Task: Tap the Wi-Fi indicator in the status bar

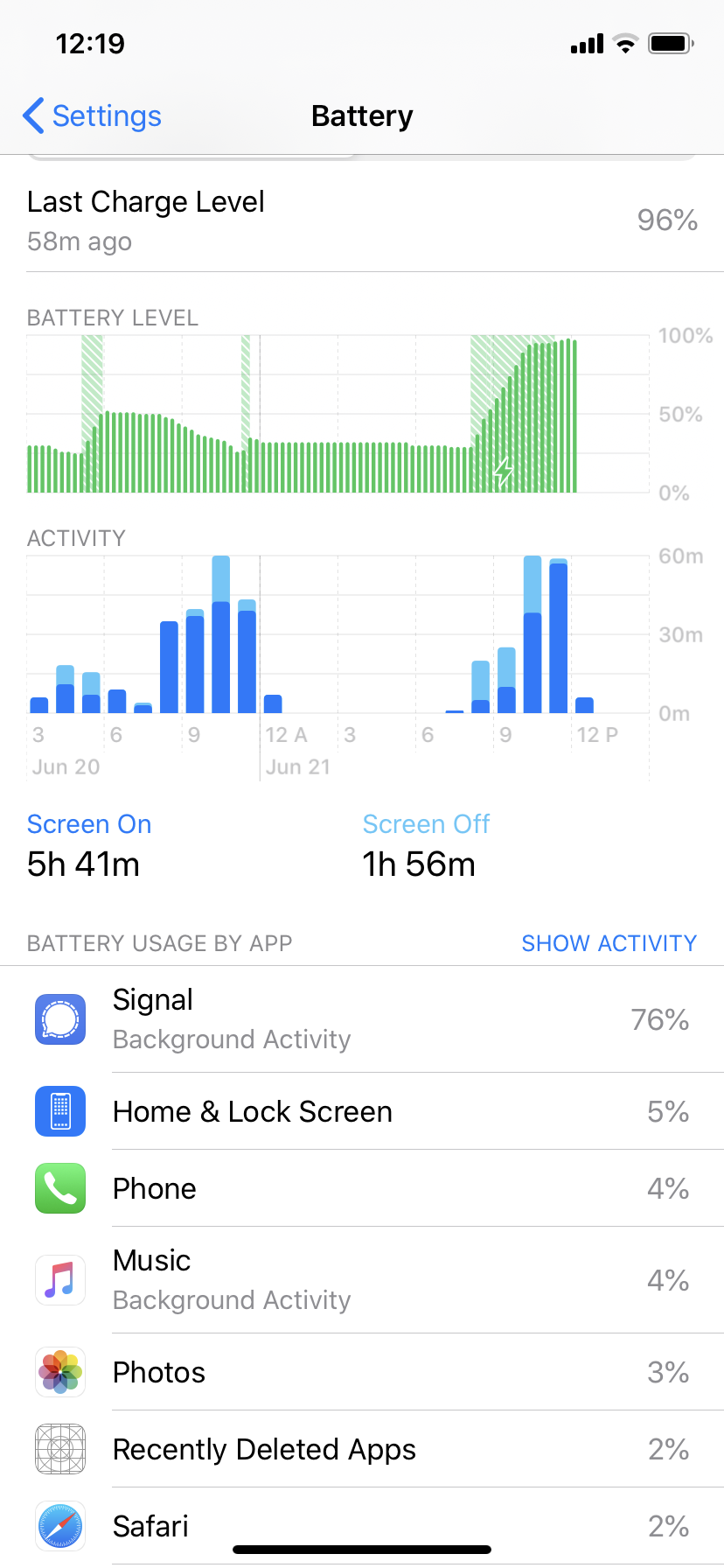Action: coord(626,44)
